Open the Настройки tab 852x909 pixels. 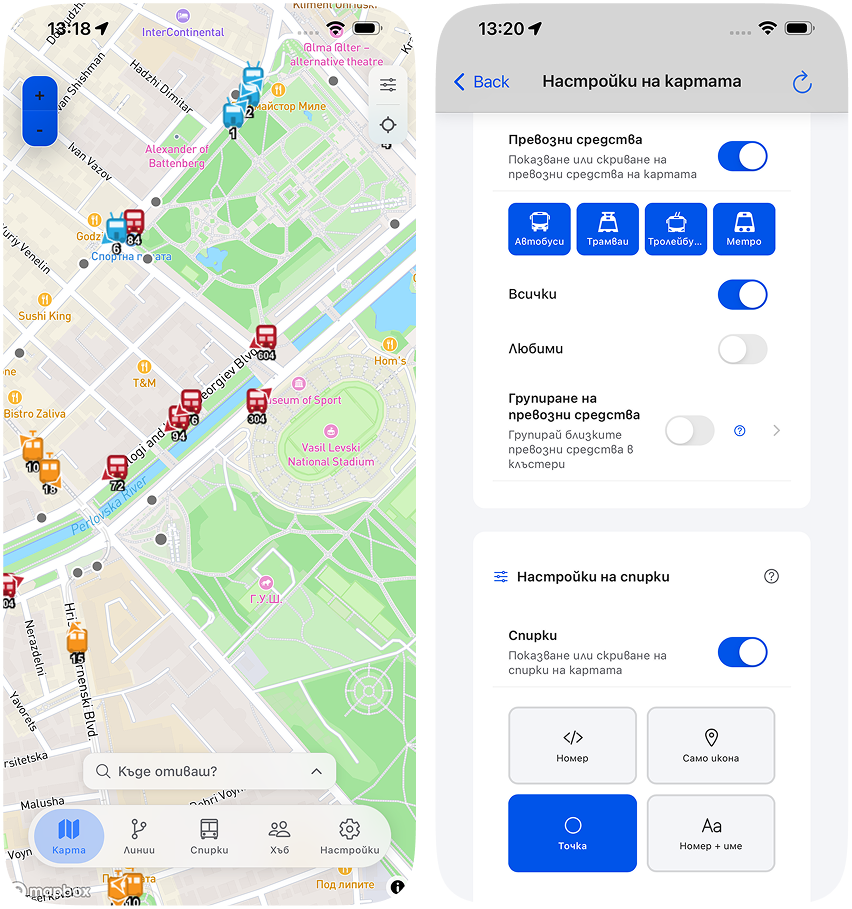[349, 836]
